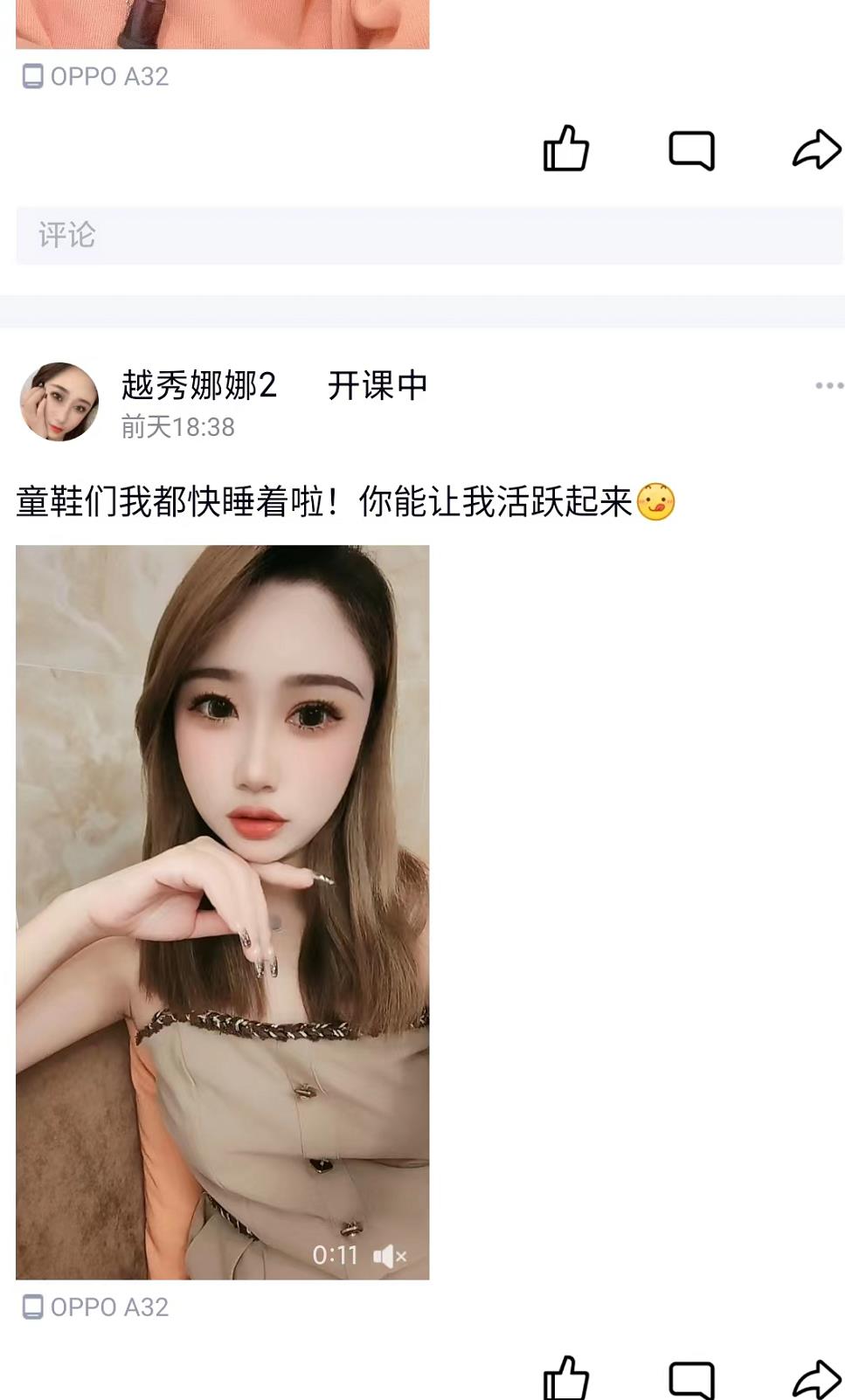The image size is (845, 1400).
Task: Comment on 越秀娜娜2's post
Action: [691, 1379]
